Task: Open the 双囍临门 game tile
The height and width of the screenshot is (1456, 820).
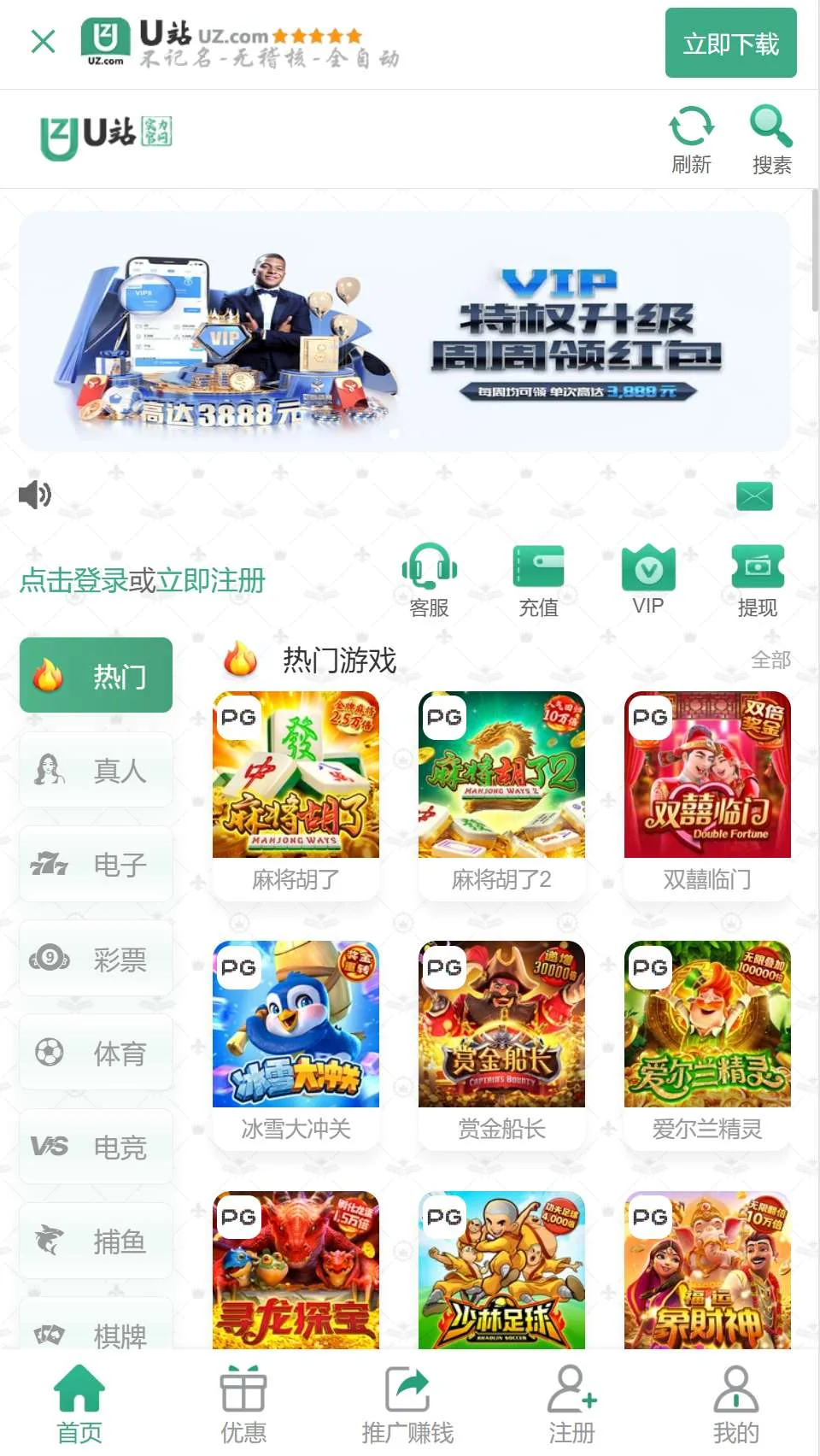Action: (707, 792)
